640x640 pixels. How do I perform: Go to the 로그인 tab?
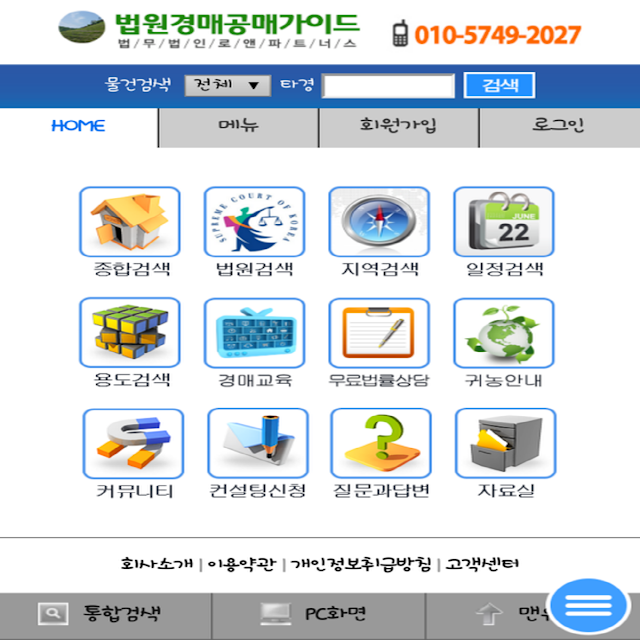(560, 127)
